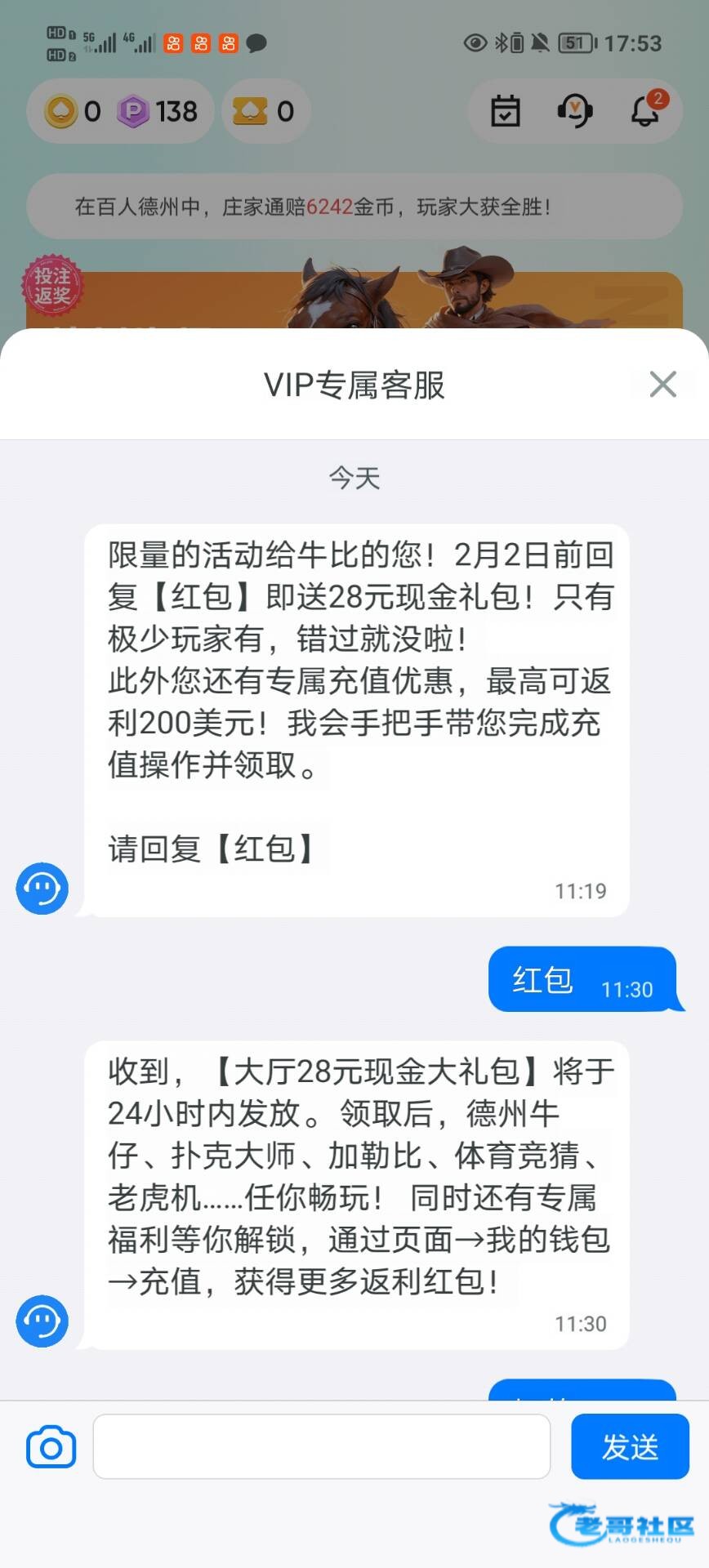
Task: Tap the 发送 button
Action: point(630,1446)
